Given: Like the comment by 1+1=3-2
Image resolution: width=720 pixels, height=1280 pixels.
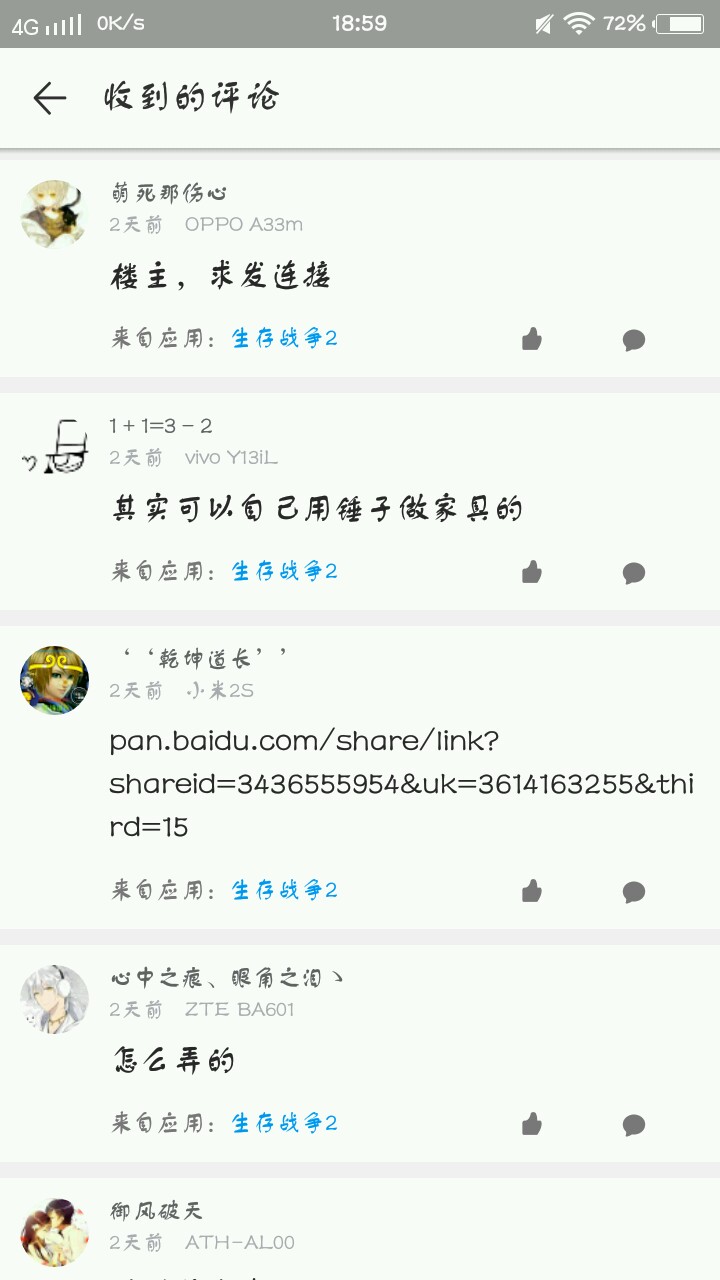Looking at the screenshot, I should (532, 572).
